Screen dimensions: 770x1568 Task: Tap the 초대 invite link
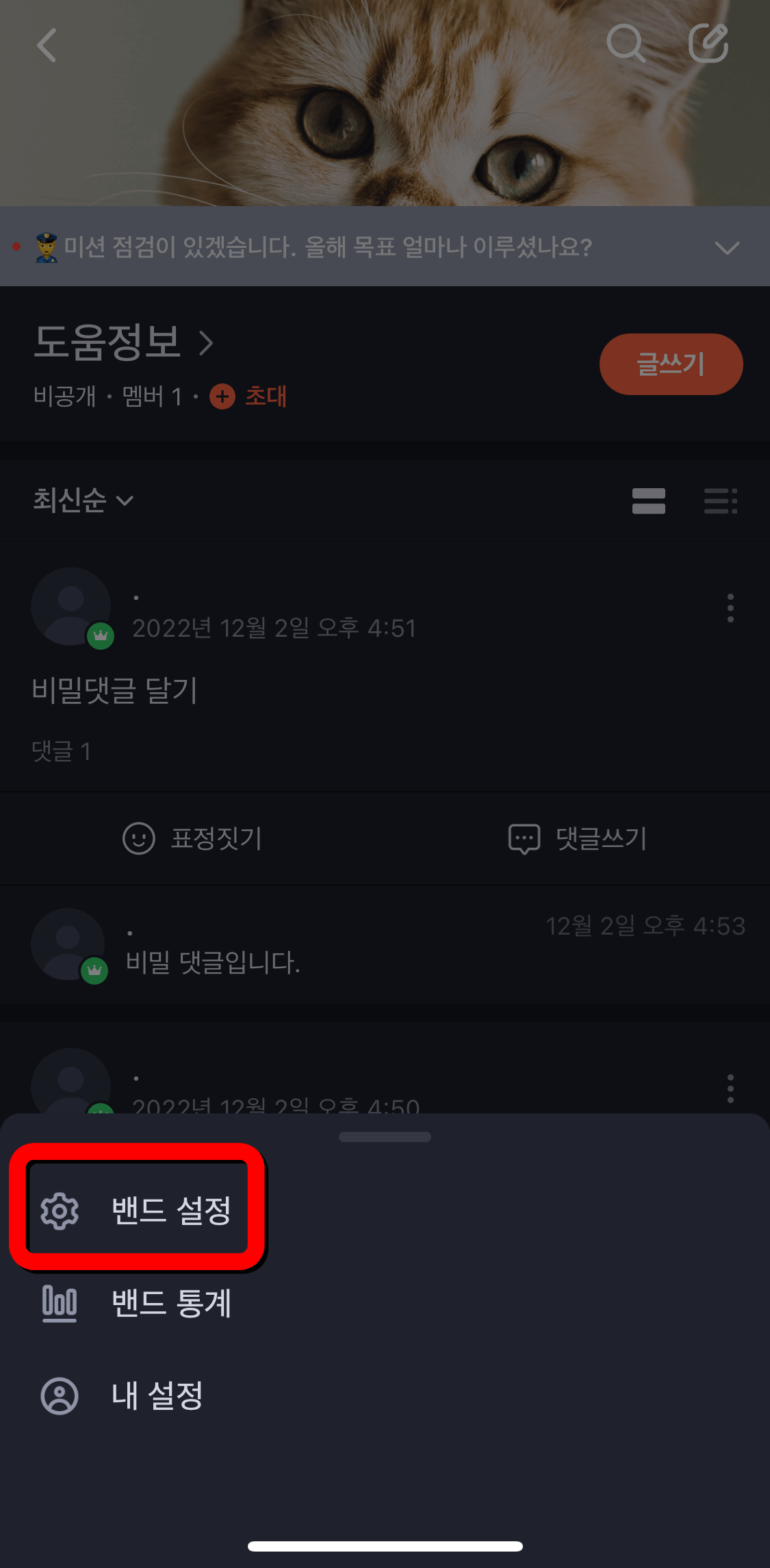click(x=266, y=397)
